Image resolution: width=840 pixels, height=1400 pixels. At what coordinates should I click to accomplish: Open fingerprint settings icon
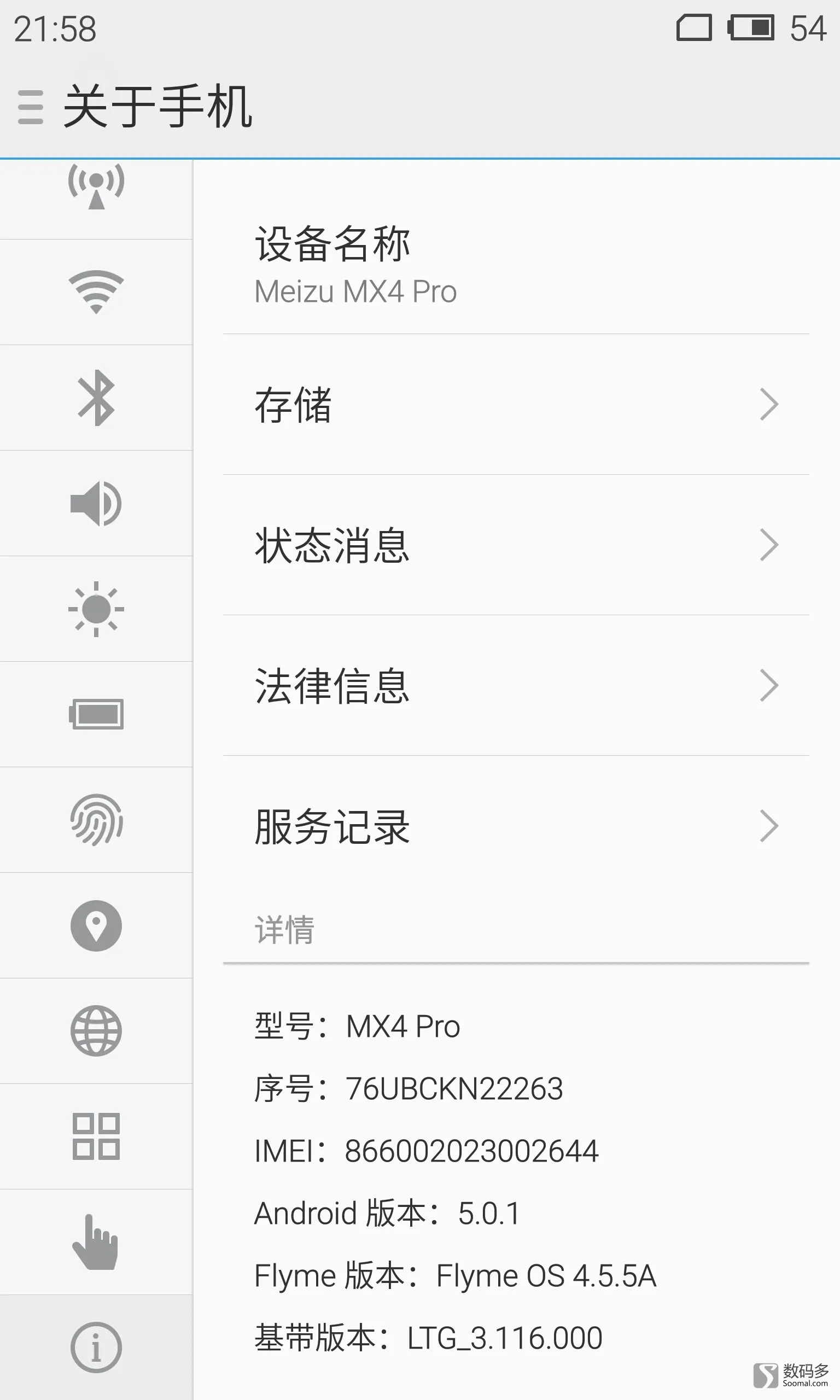[96, 820]
